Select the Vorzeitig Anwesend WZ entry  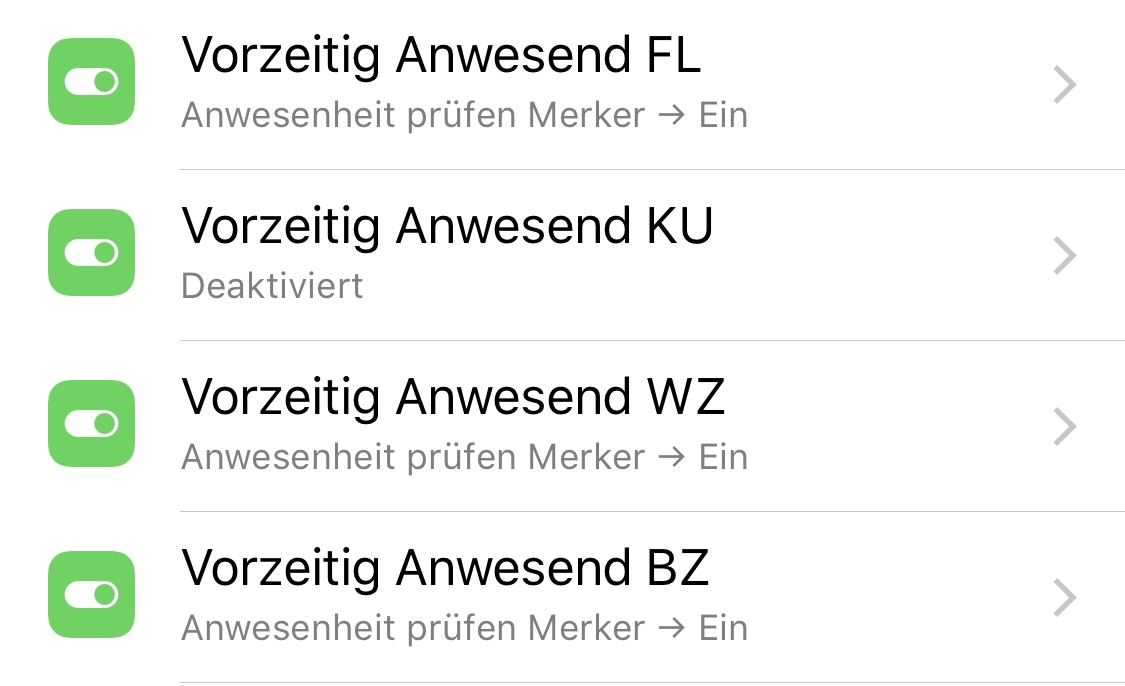pos(560,426)
